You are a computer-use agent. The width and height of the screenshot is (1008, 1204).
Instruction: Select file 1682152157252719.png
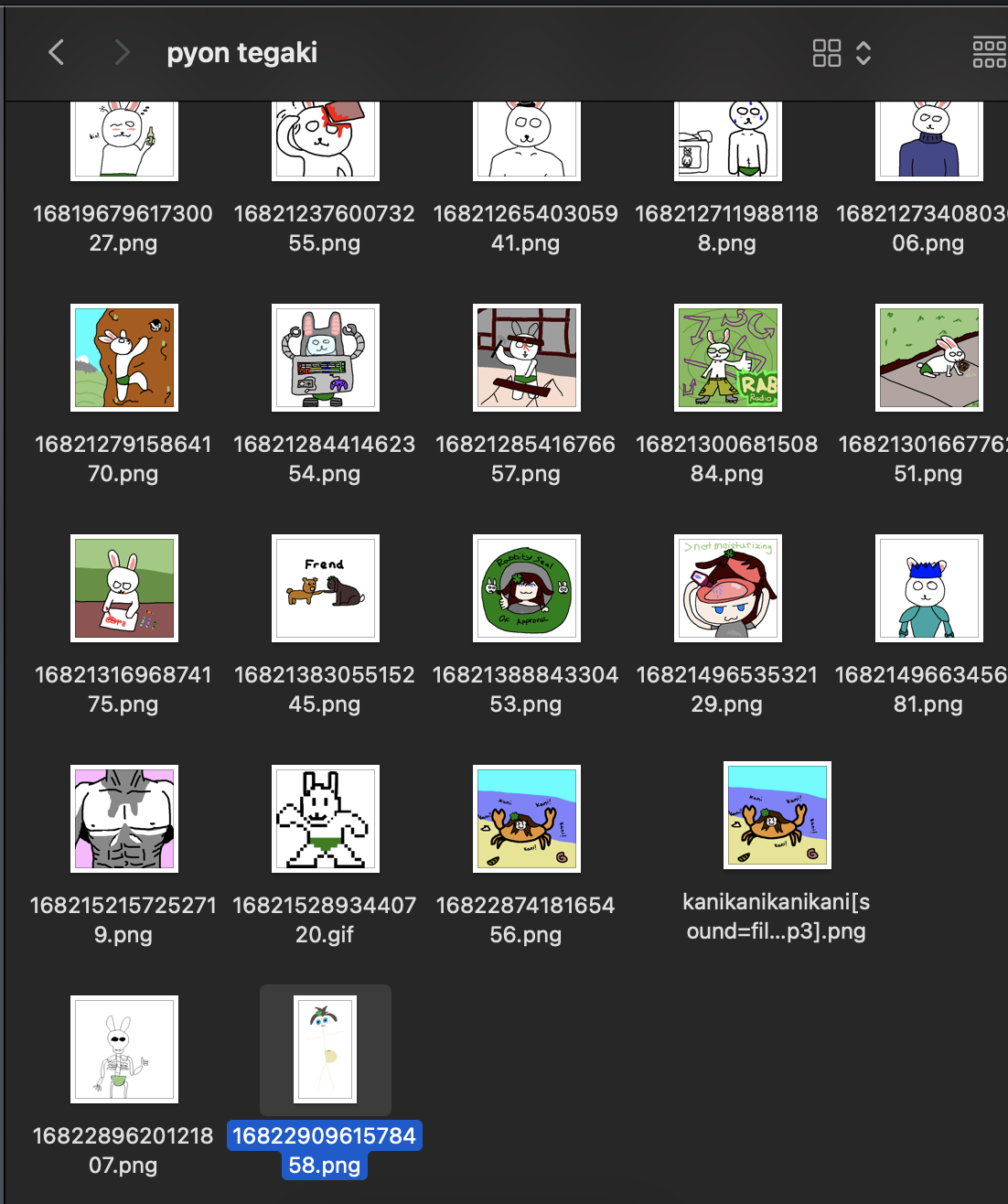click(x=124, y=819)
